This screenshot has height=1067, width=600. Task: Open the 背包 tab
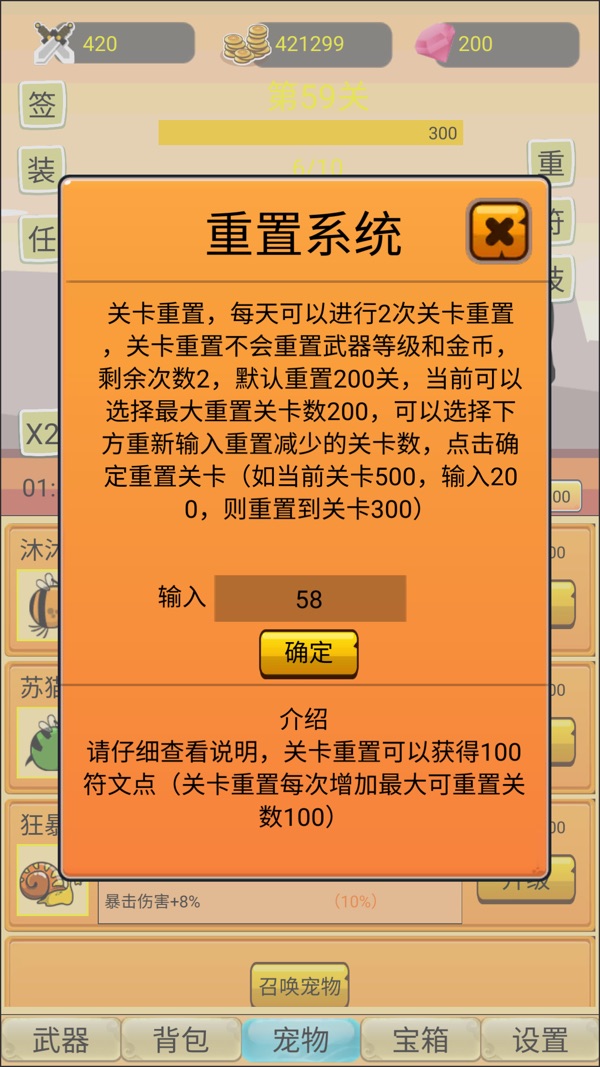[x=181, y=1040]
